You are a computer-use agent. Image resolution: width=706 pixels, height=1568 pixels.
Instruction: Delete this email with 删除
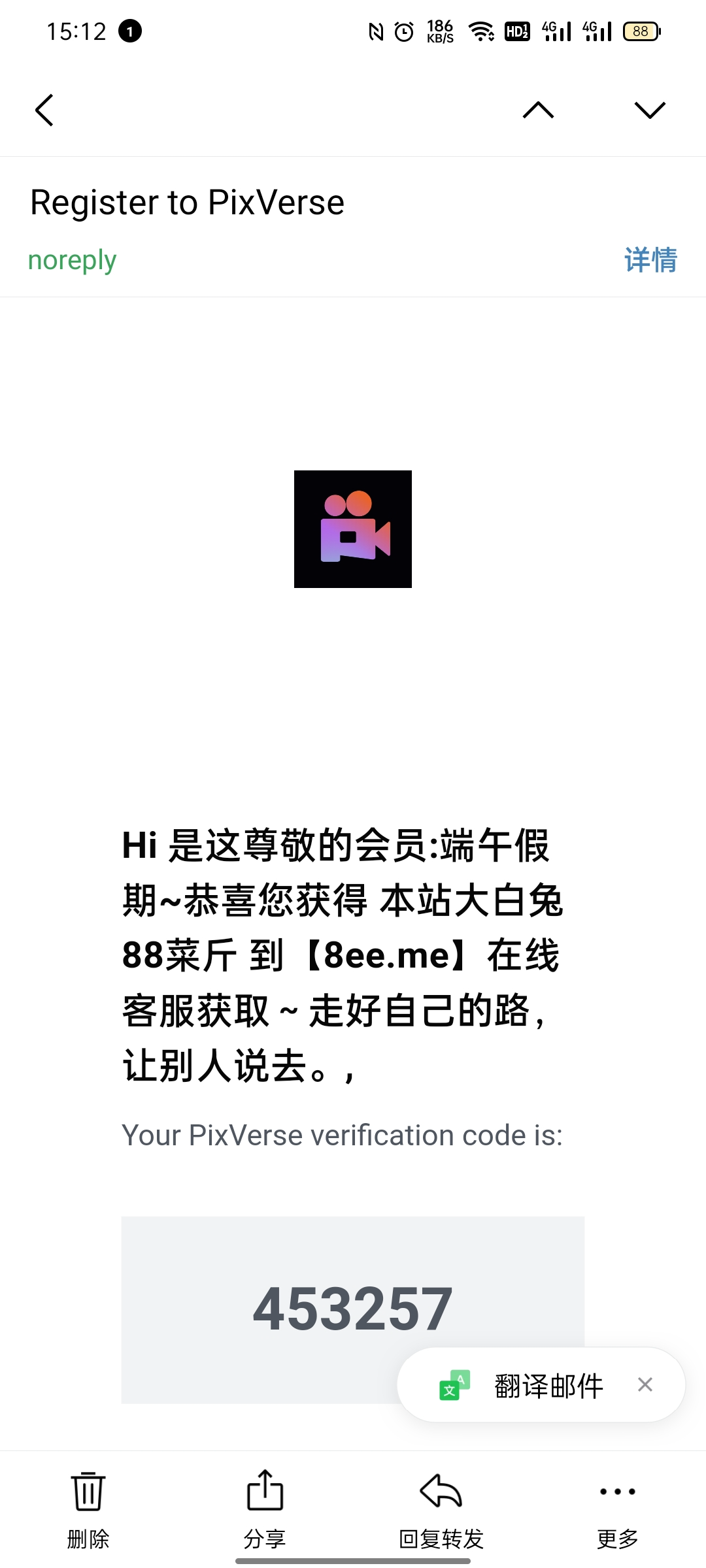(x=88, y=1509)
